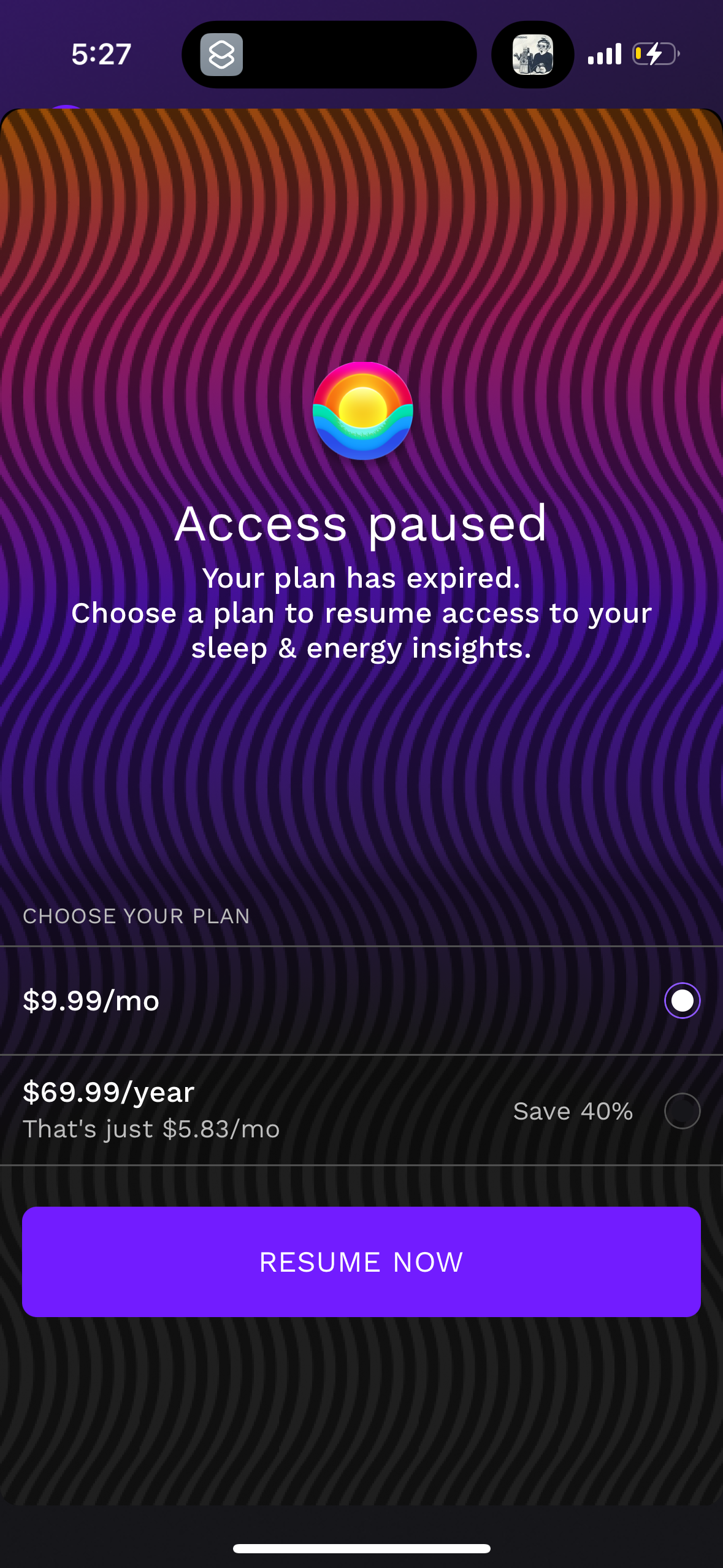Tap the Shortcuts icon in the Dynamic Island
This screenshot has height=1568, width=723.
point(223,55)
